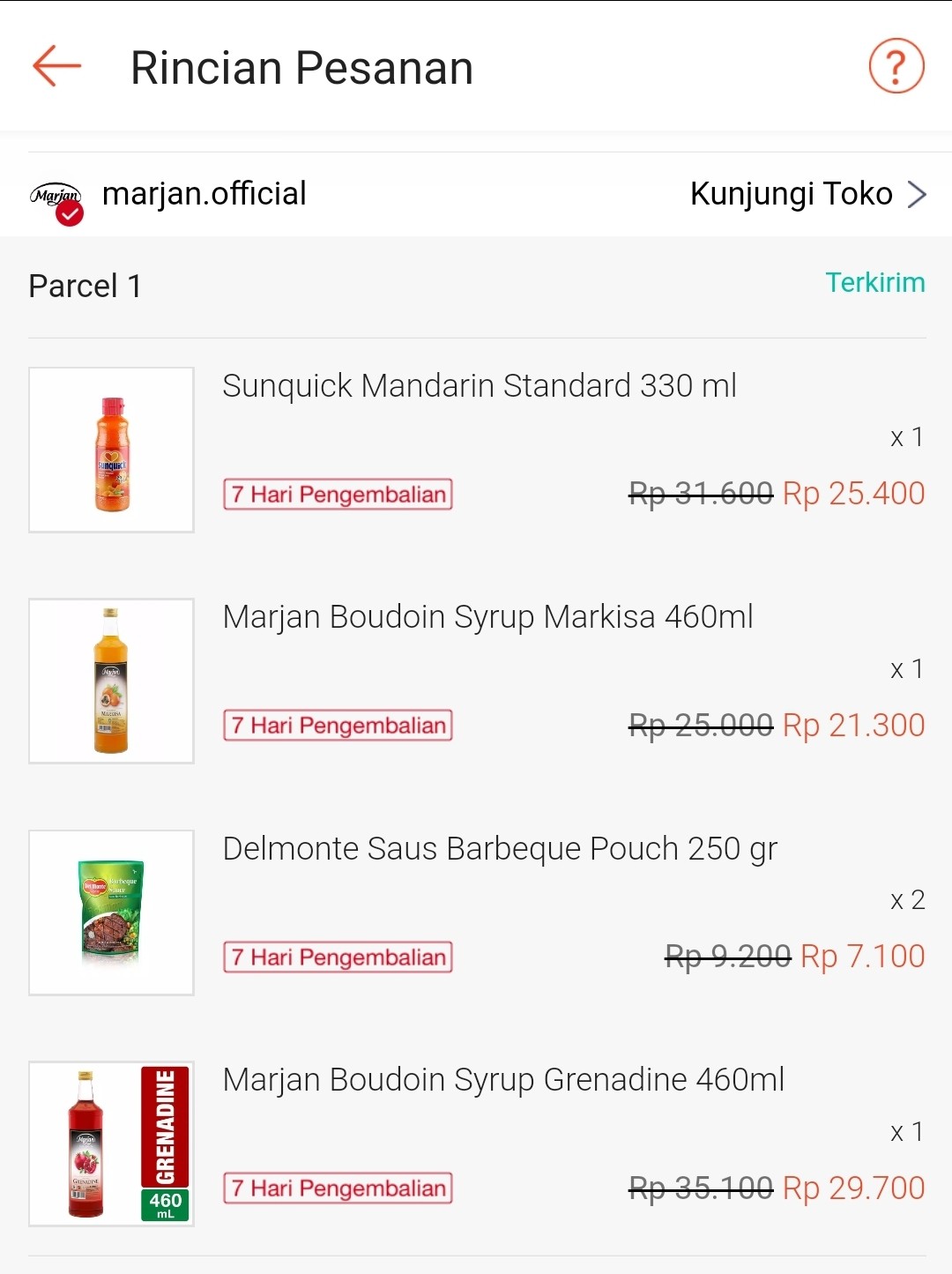The height and width of the screenshot is (1274, 952).
Task: Open the Sunquick Mandarin Standard product thumbnail
Action: tap(110, 450)
